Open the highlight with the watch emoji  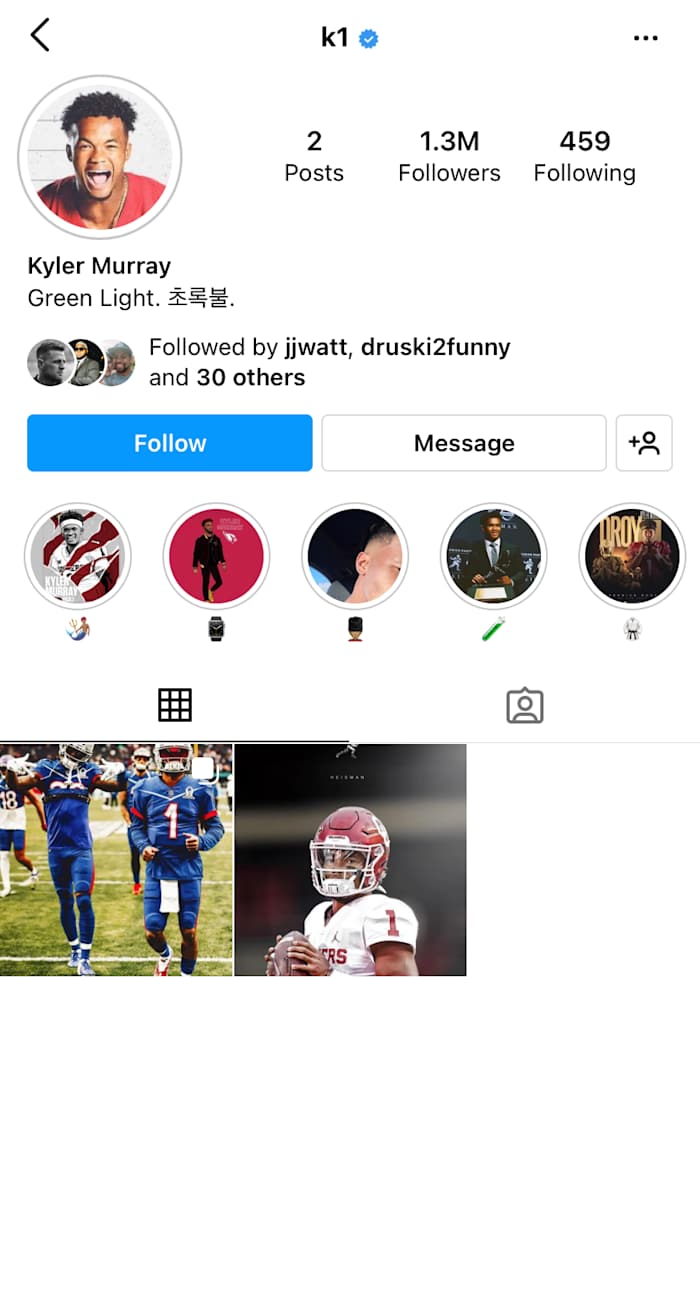pyautogui.click(x=216, y=556)
